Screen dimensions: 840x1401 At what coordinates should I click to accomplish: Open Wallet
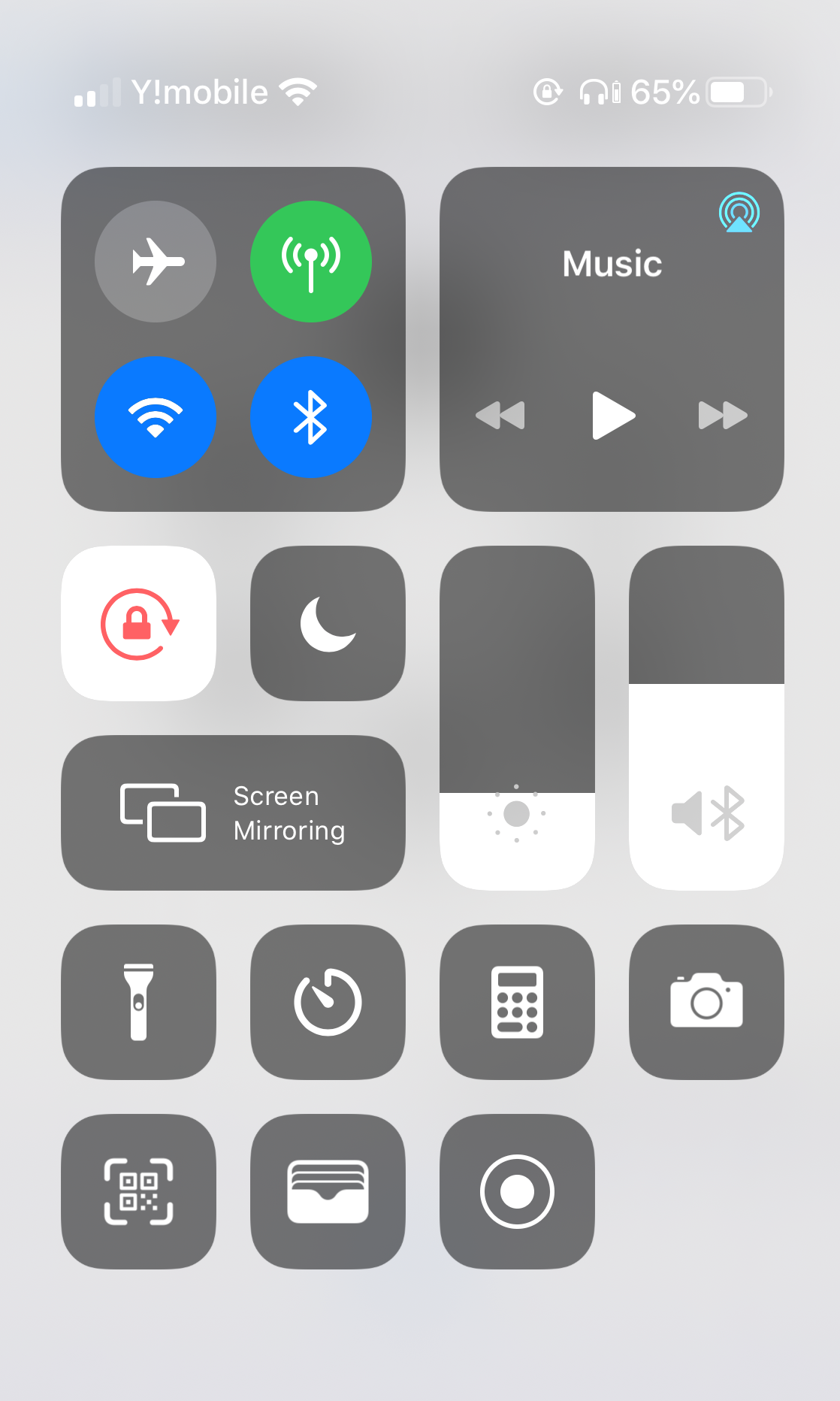click(328, 1192)
